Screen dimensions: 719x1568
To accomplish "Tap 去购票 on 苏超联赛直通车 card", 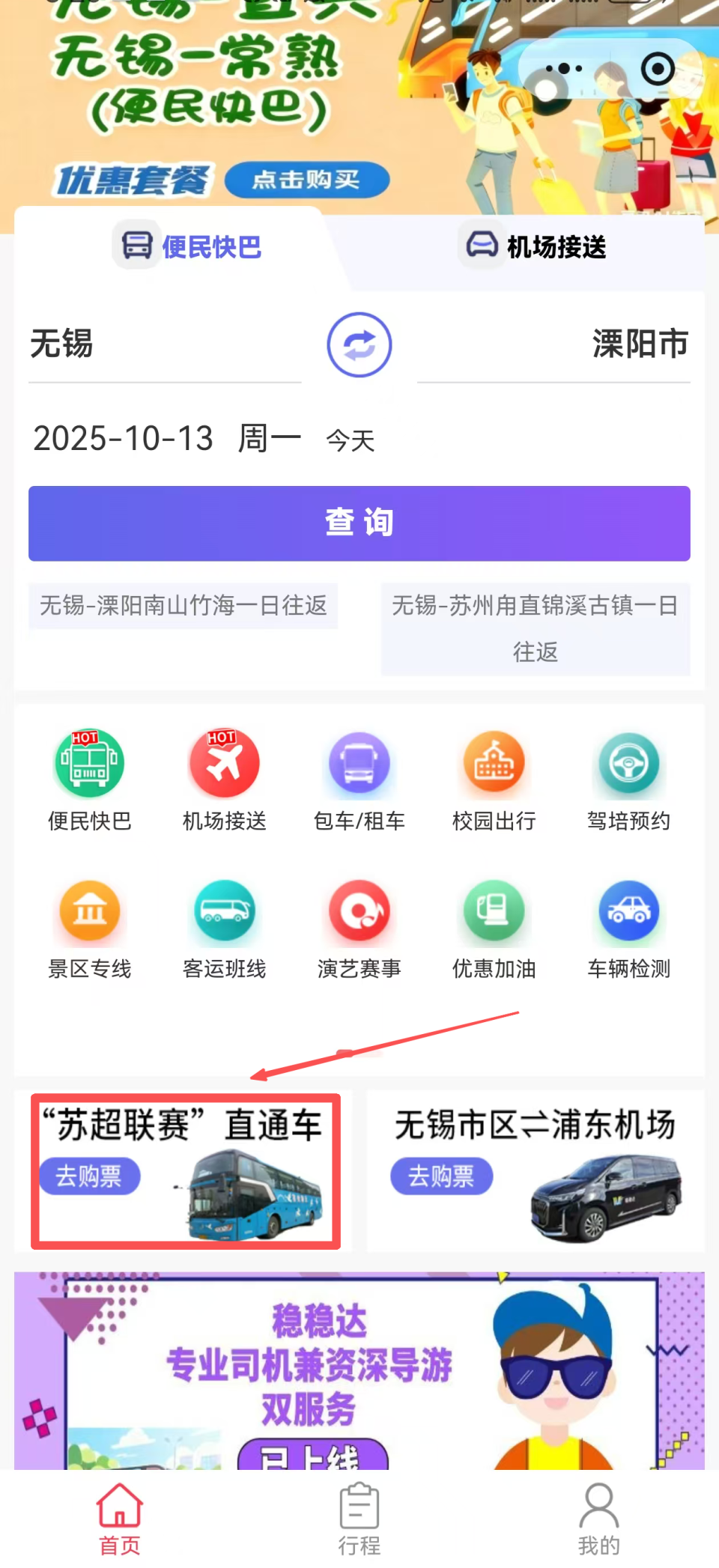I will [x=90, y=1176].
